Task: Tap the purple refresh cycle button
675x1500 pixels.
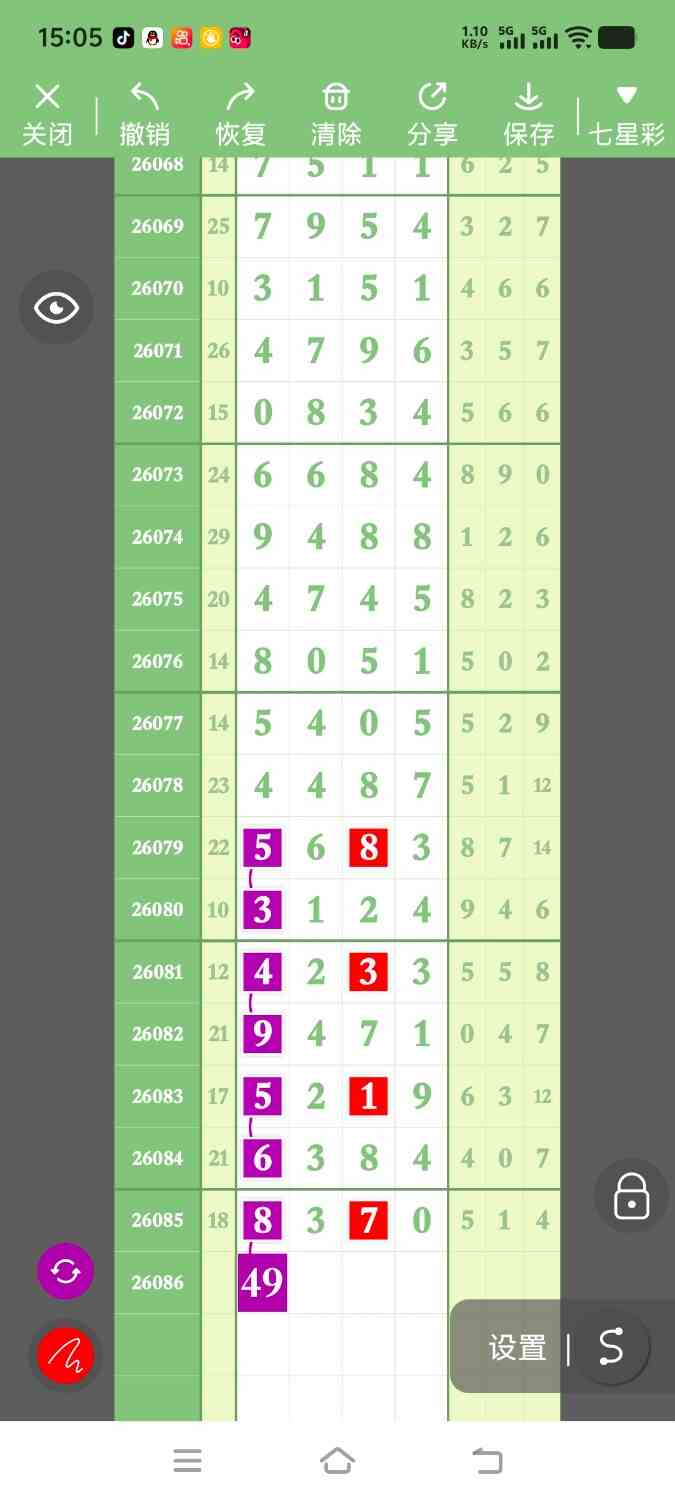Action: (65, 1271)
